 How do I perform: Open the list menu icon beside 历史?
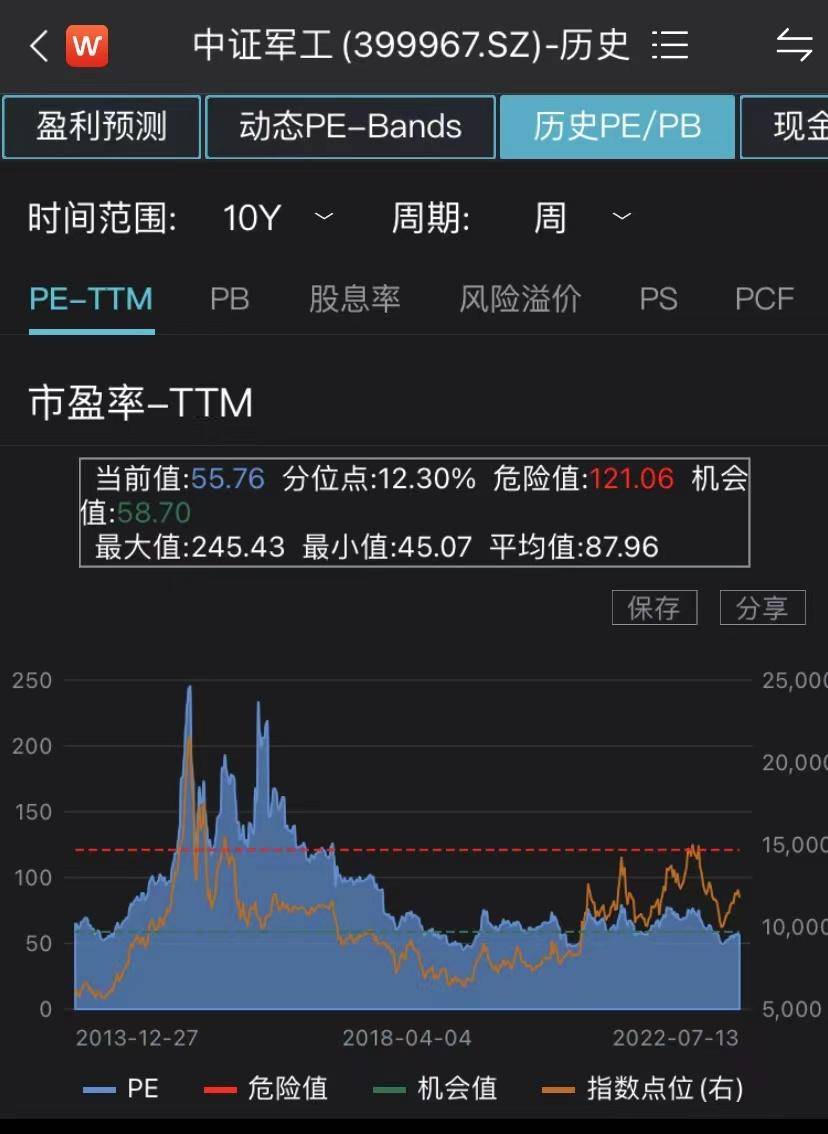pyautogui.click(x=671, y=45)
